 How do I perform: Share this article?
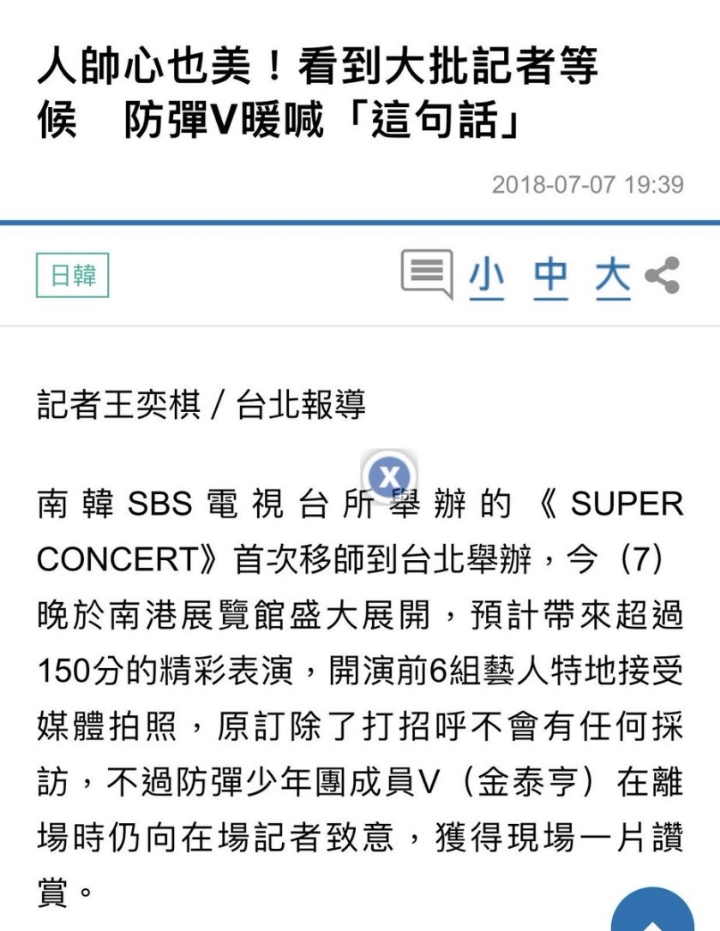pyautogui.click(x=662, y=276)
